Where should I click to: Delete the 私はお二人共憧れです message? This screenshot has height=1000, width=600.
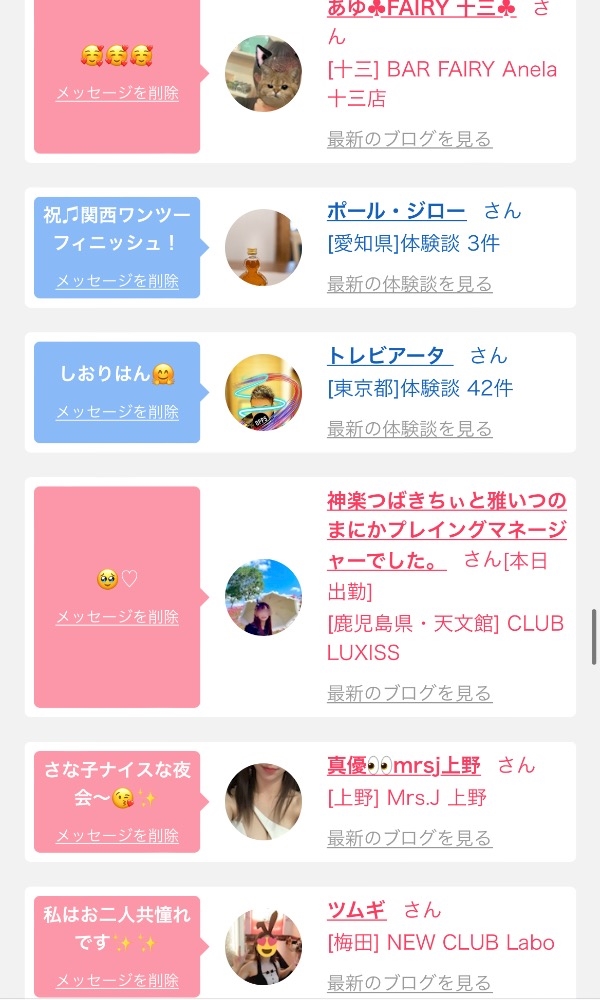[117, 980]
